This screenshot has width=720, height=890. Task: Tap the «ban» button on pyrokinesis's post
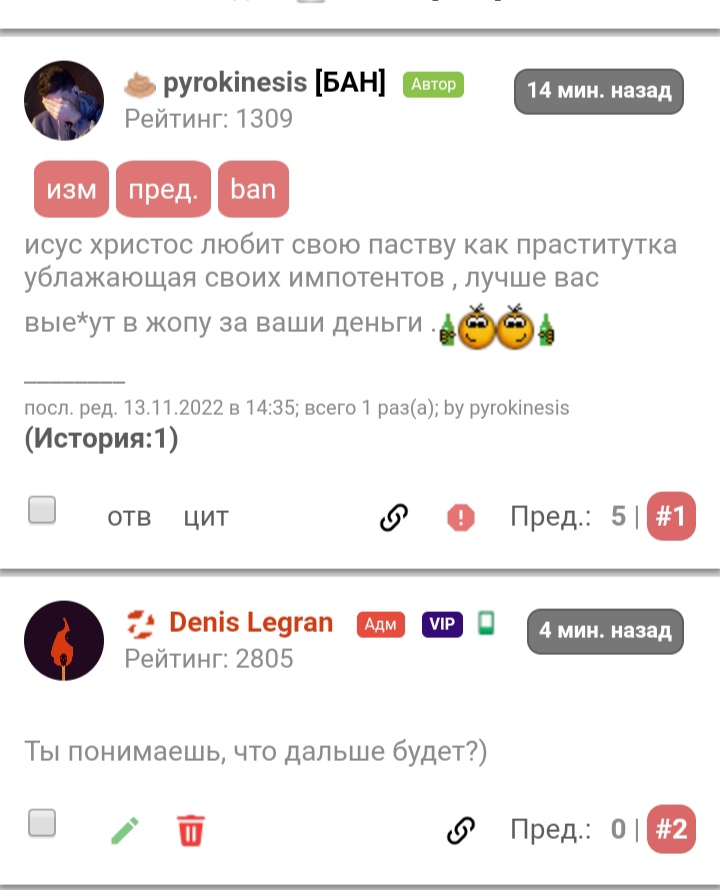tap(252, 189)
